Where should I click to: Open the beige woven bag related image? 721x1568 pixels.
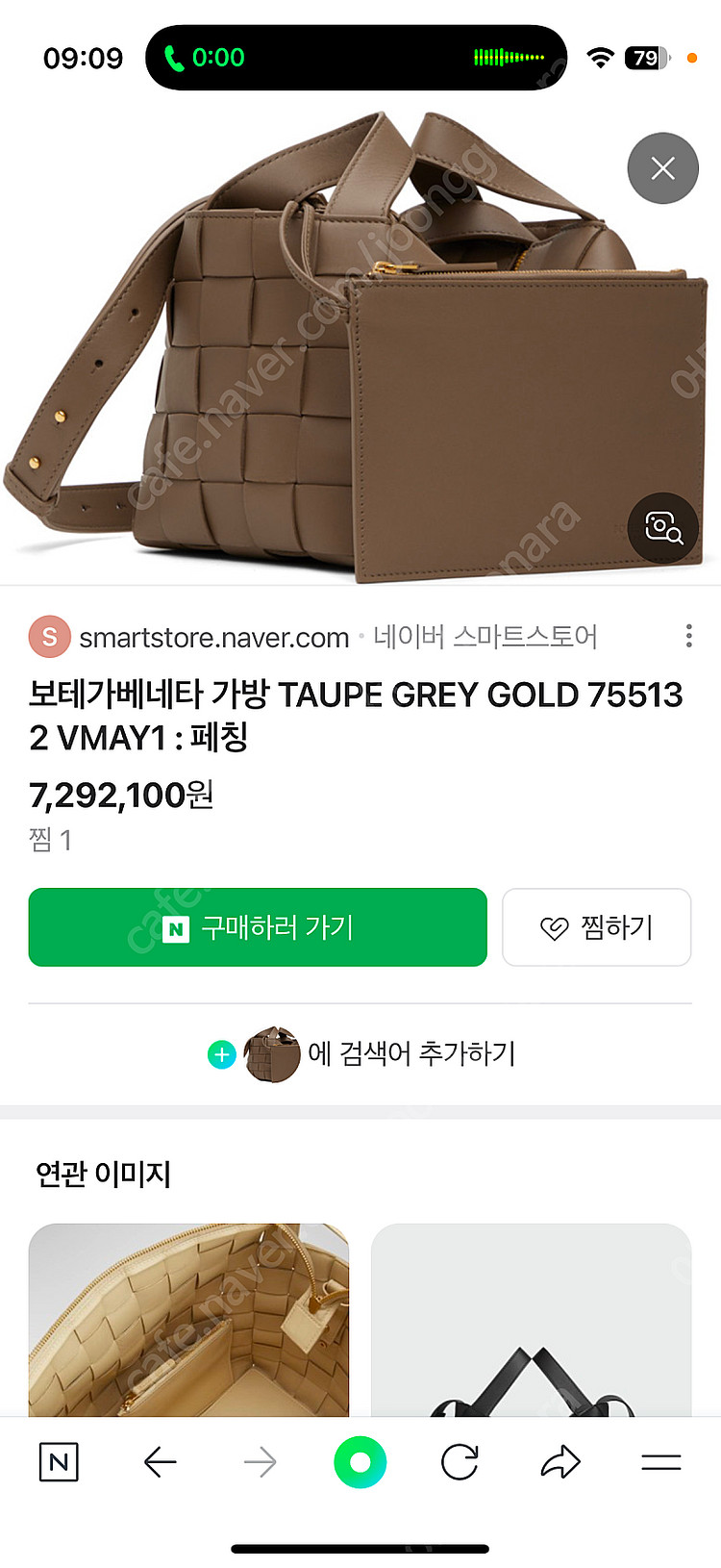(x=188, y=1320)
